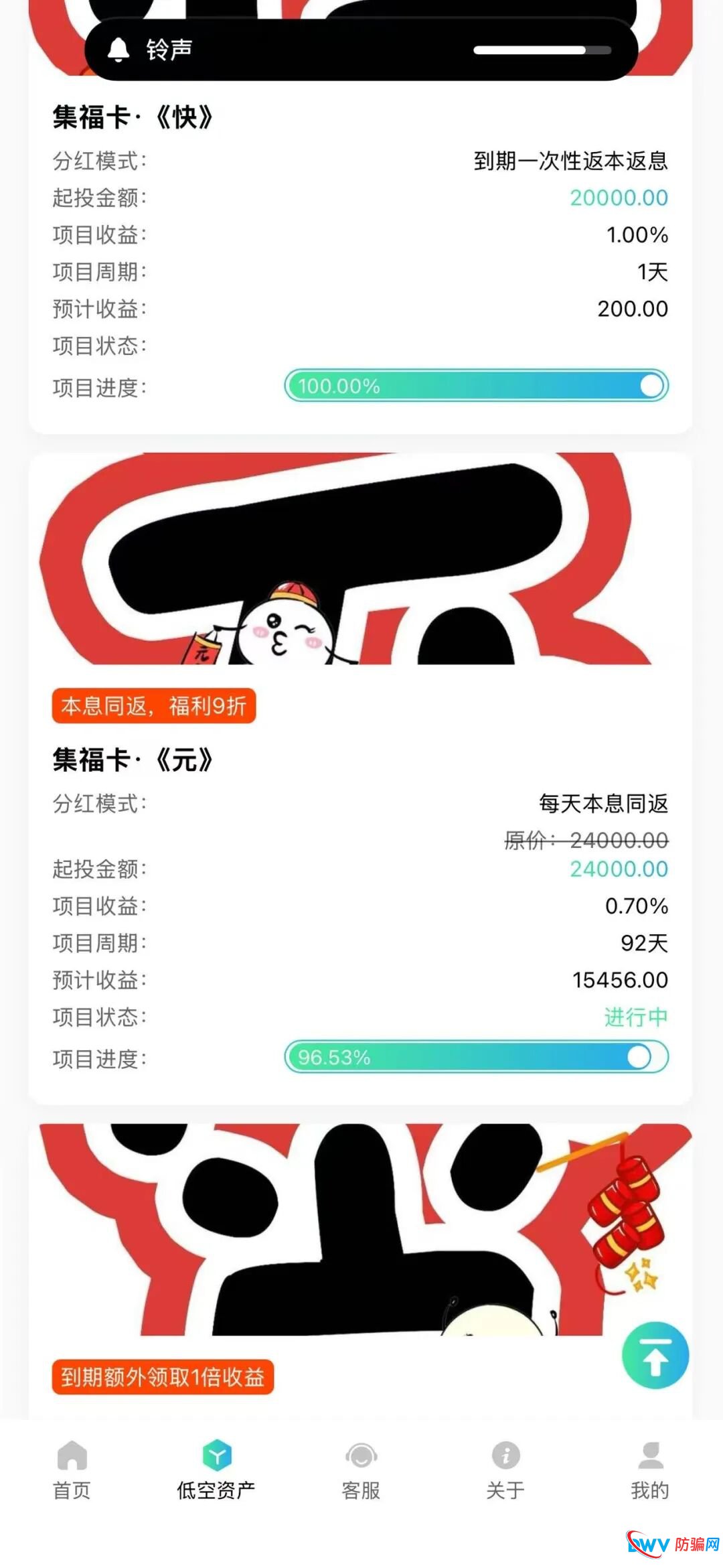
Task: Tap the back-to-top arrow button
Action: pos(657,1354)
